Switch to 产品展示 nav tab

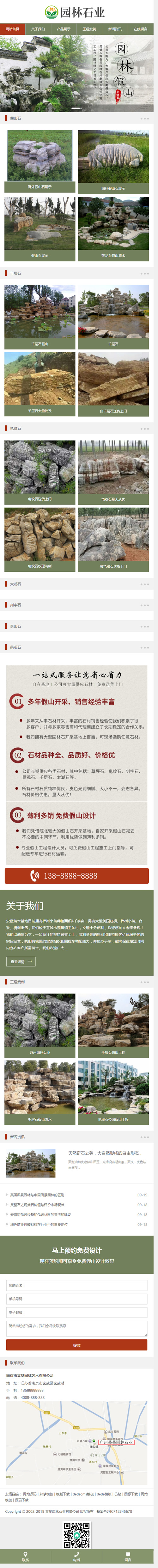pyautogui.click(x=64, y=29)
